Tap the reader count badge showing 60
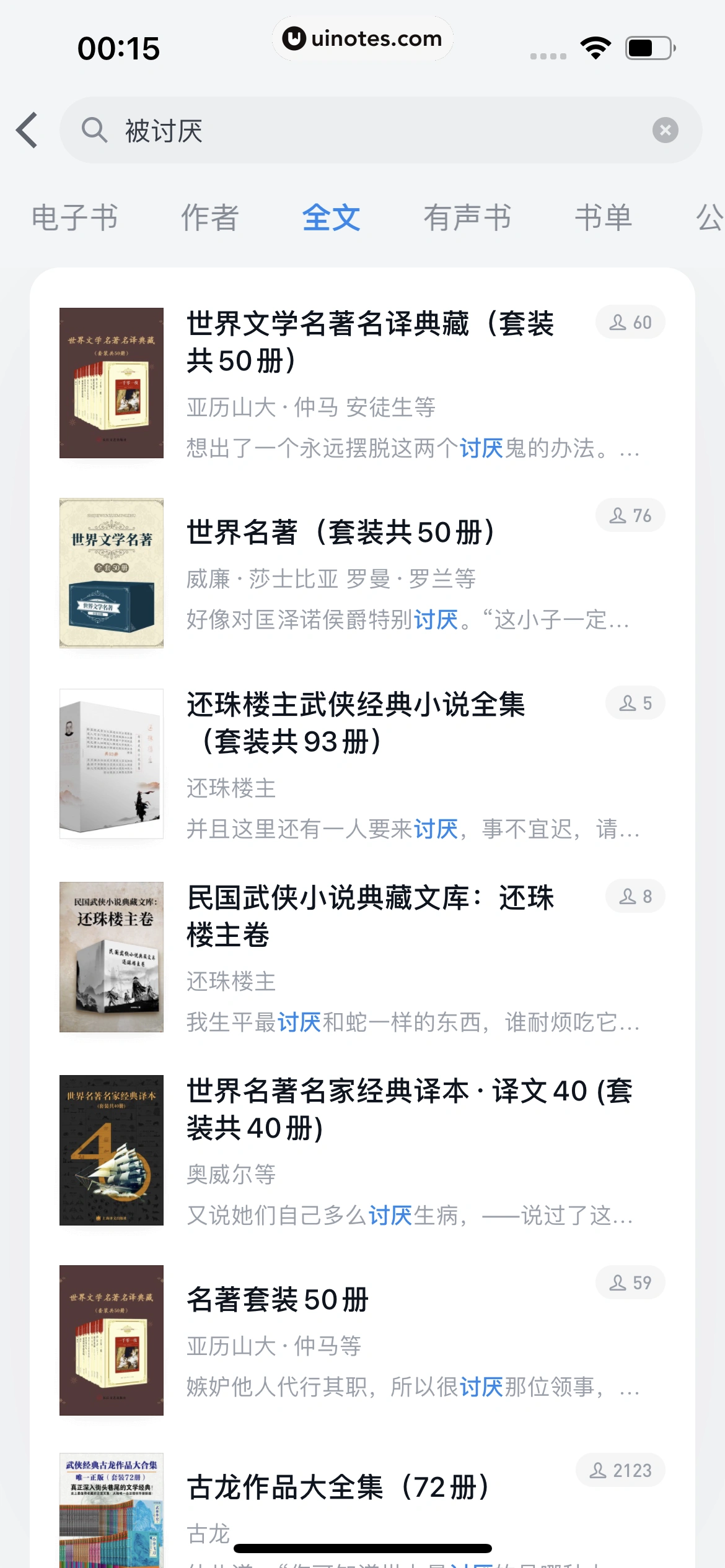Screen dimensions: 725x1568 631,322
